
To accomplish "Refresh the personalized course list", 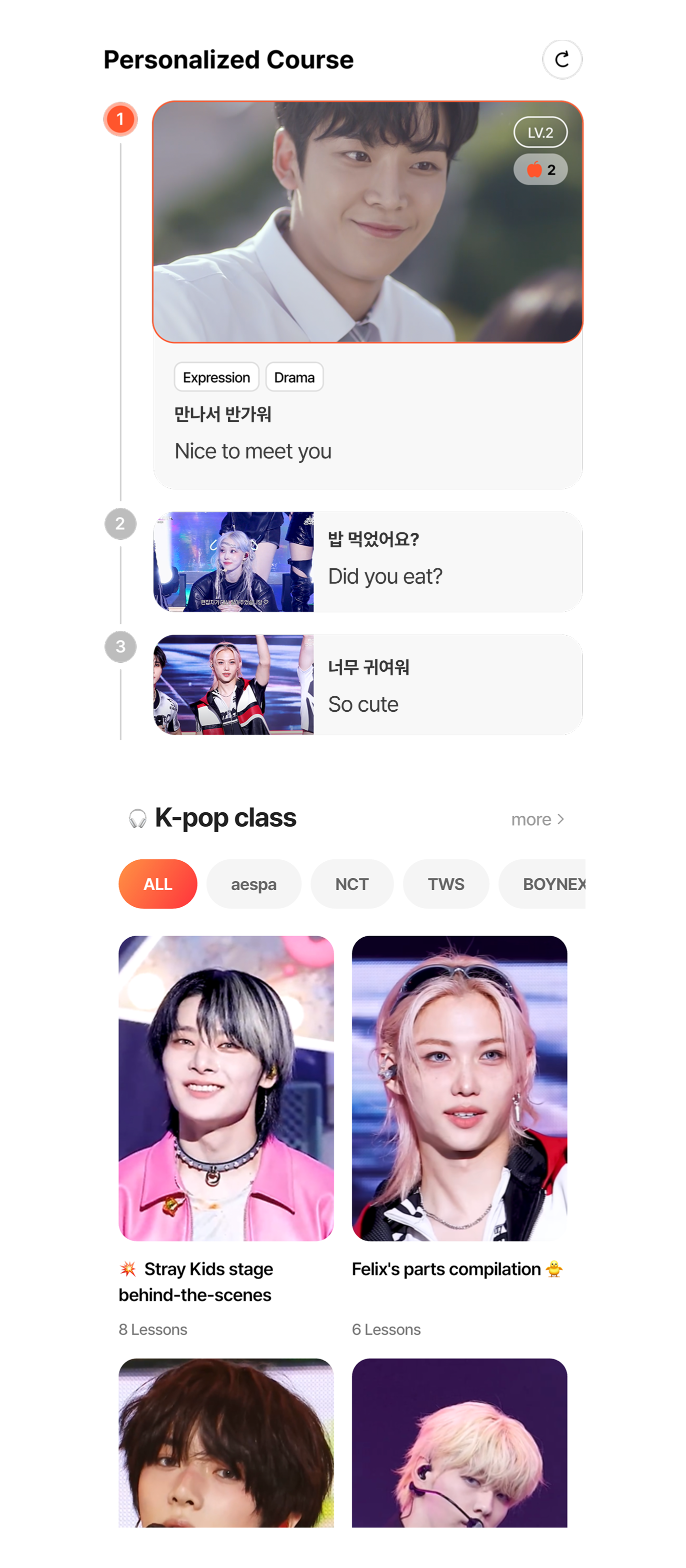I will pyautogui.click(x=562, y=59).
